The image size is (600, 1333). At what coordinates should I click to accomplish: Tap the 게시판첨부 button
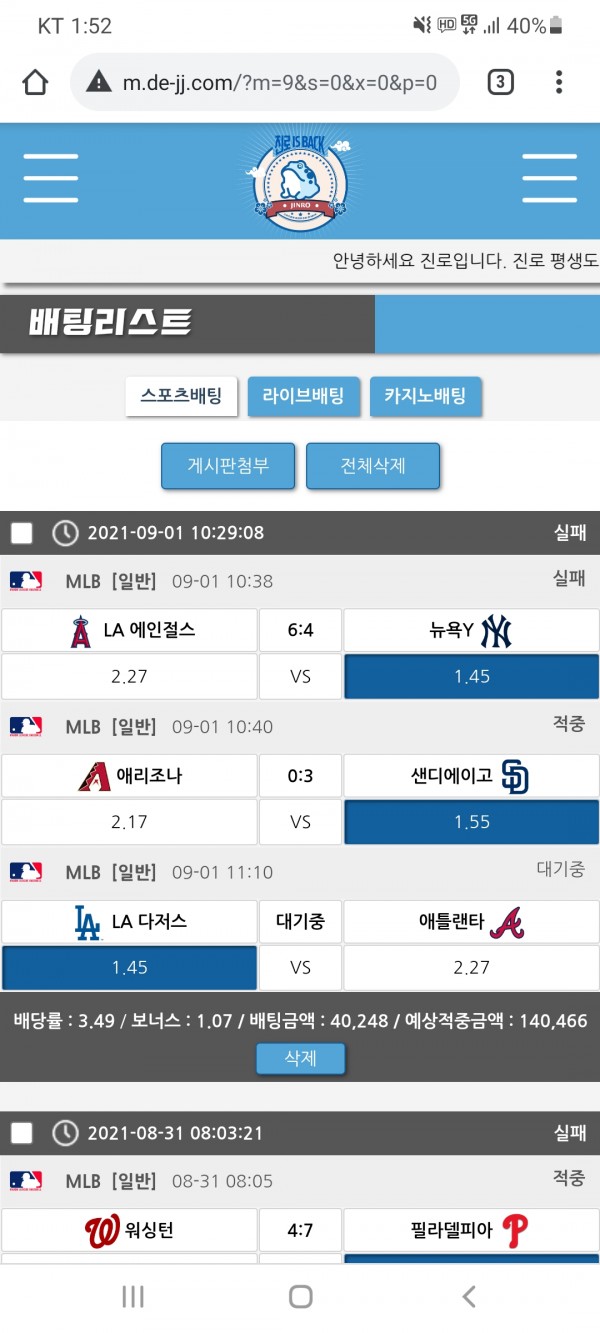[x=228, y=466]
